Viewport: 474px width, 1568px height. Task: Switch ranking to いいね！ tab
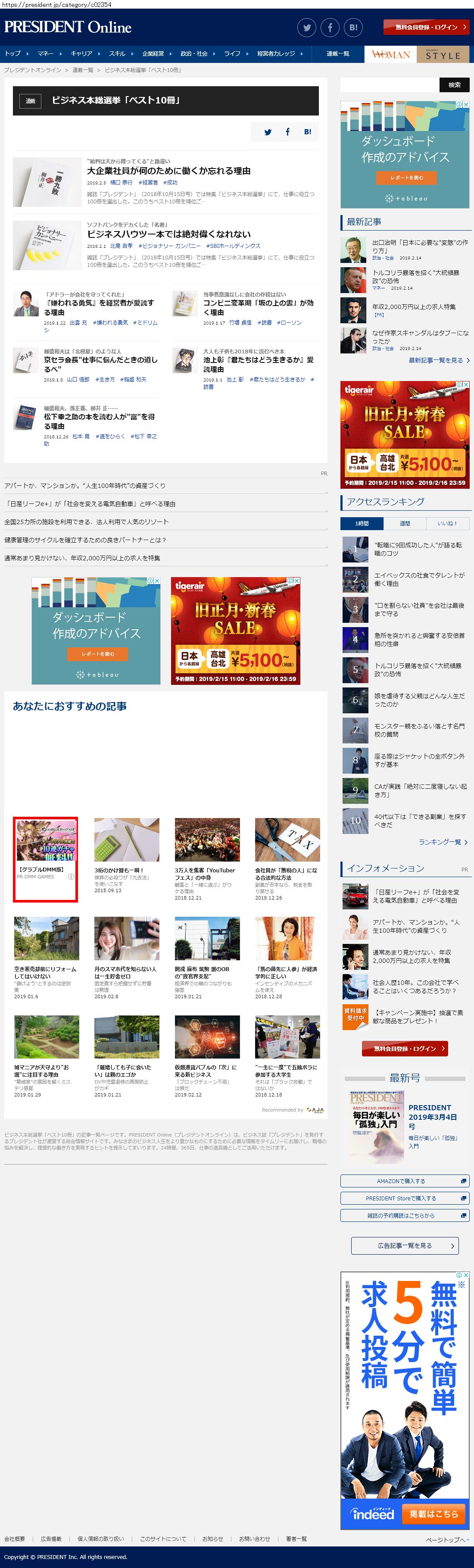click(447, 523)
